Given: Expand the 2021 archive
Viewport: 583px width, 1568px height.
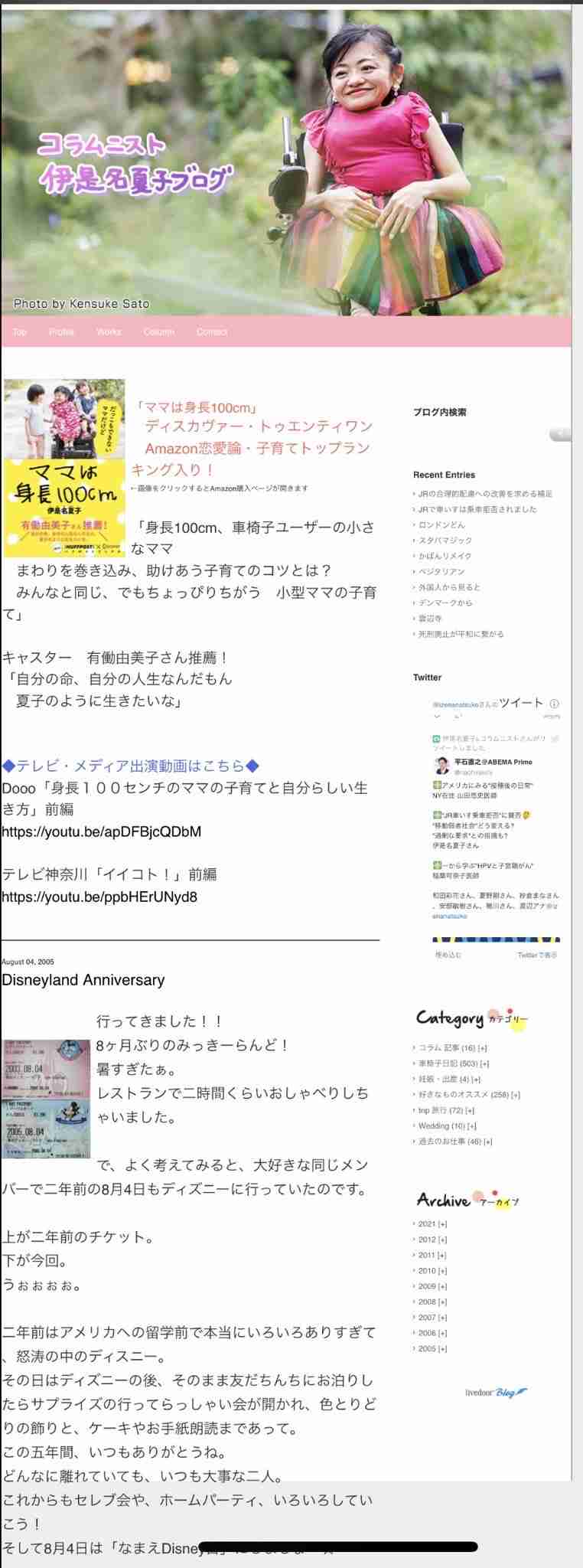Looking at the screenshot, I should [x=442, y=1224].
